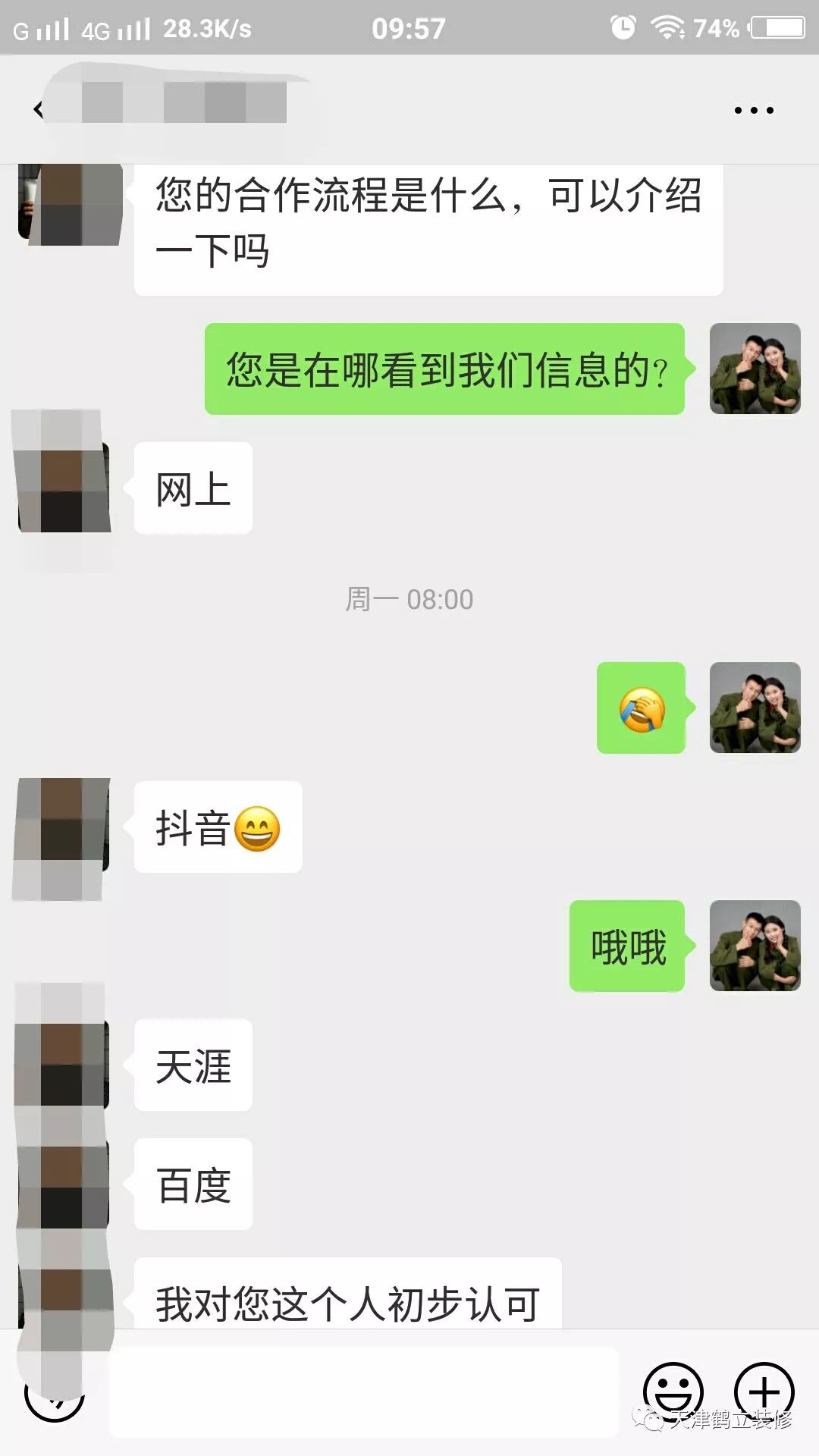Open sender's avatar beside 哦哦 message
This screenshot has height=1456, width=819.
tap(755, 946)
